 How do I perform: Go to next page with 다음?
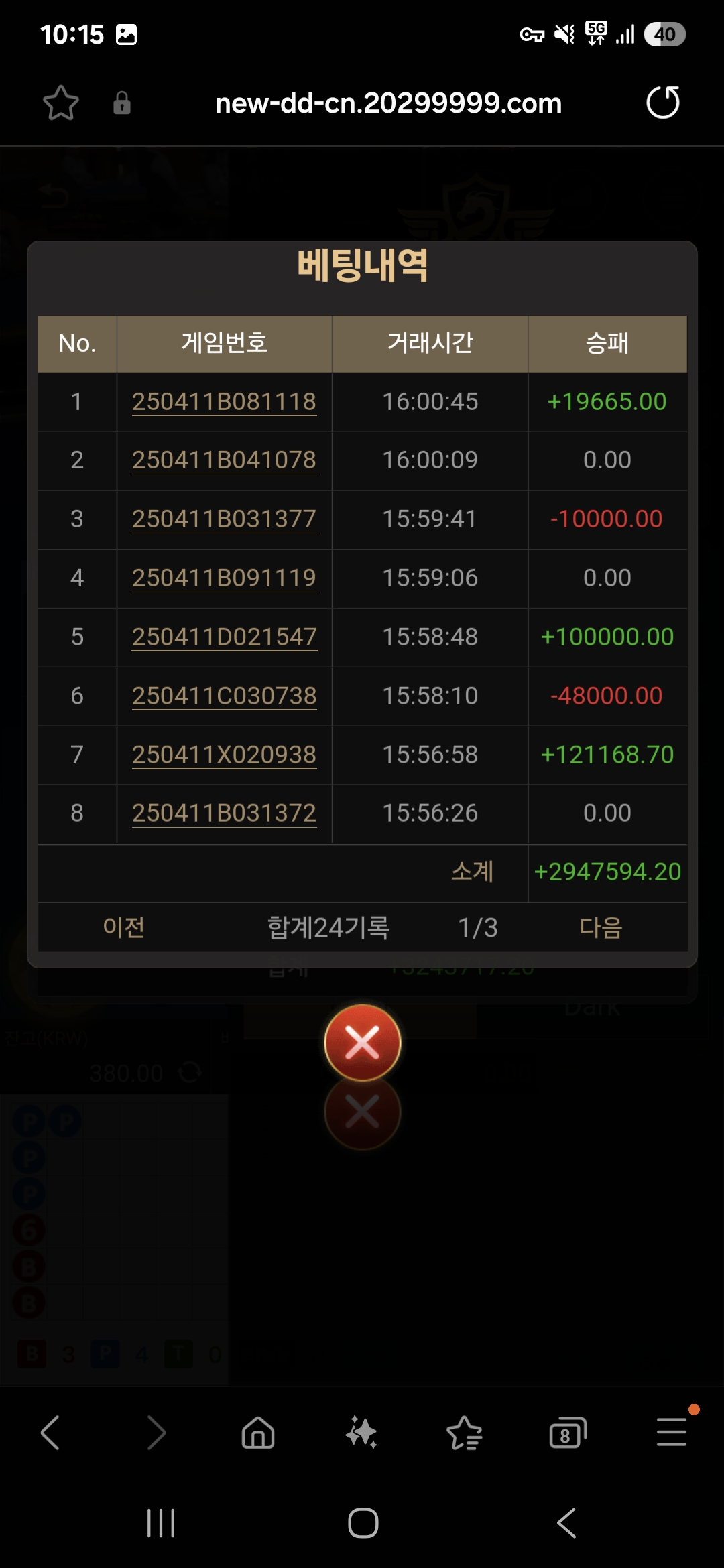point(601,928)
